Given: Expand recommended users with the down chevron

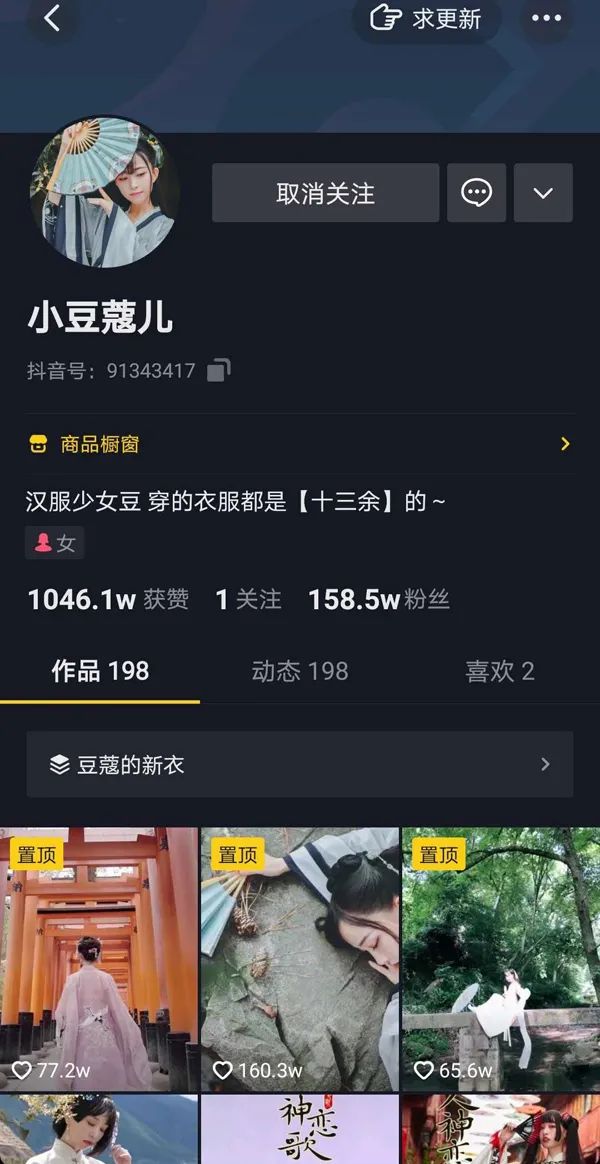Looking at the screenshot, I should pyautogui.click(x=543, y=193).
